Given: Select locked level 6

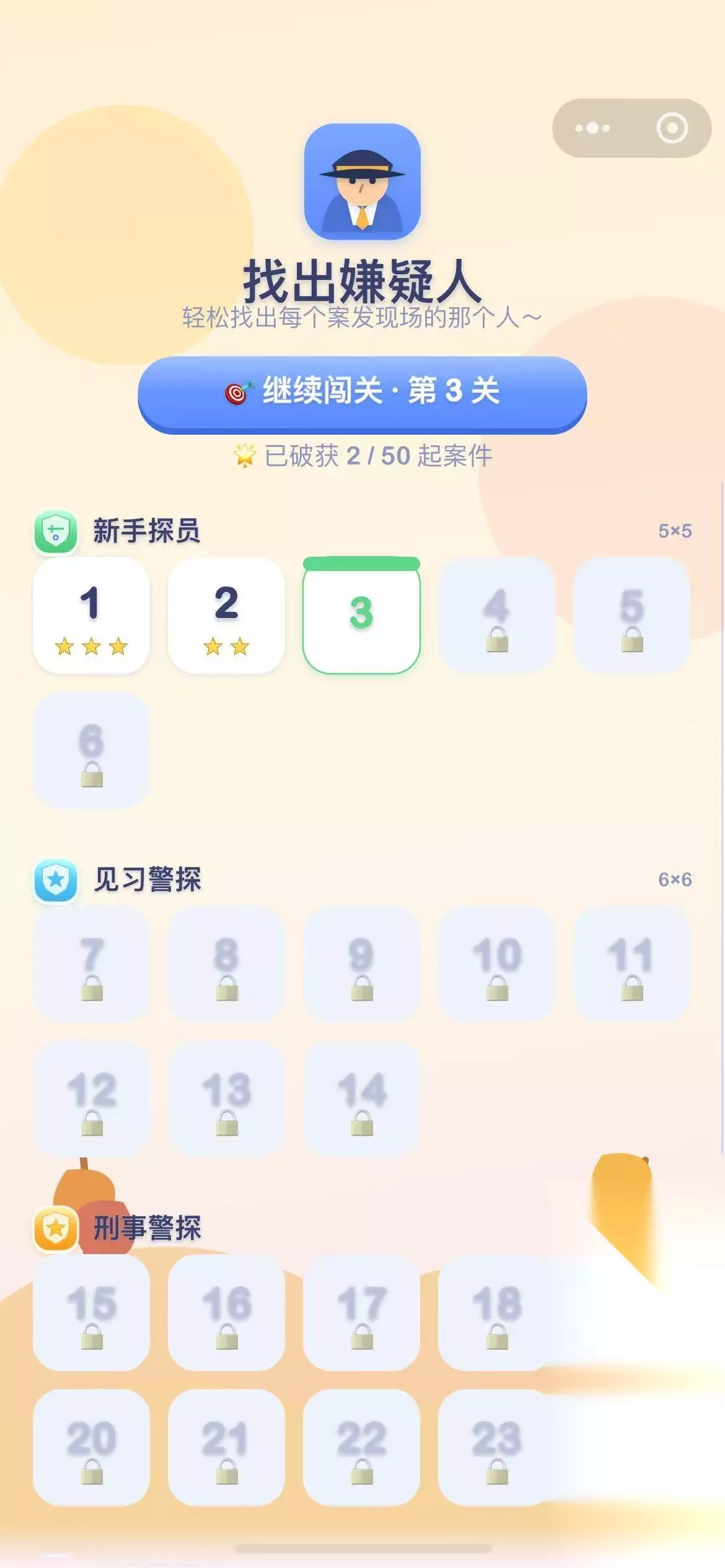Looking at the screenshot, I should pyautogui.click(x=91, y=749).
